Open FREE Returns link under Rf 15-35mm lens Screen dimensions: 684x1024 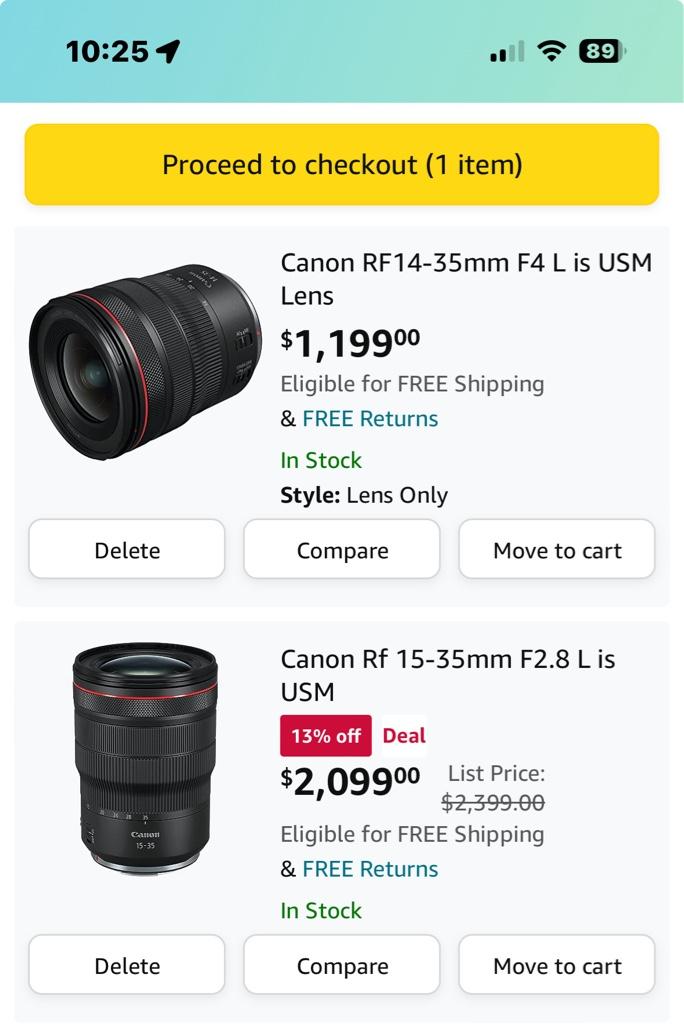pos(370,869)
